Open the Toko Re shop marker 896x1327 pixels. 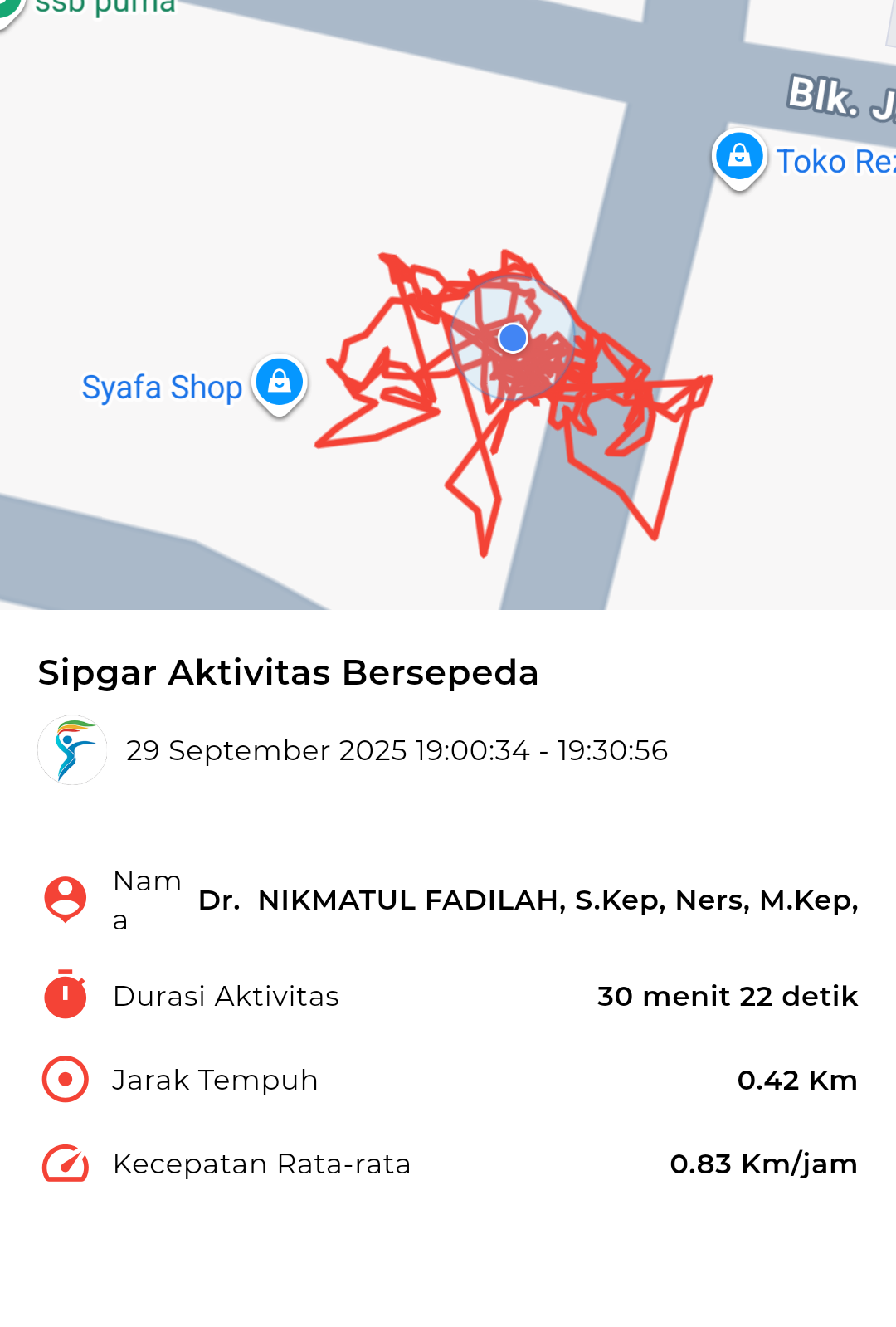738,156
